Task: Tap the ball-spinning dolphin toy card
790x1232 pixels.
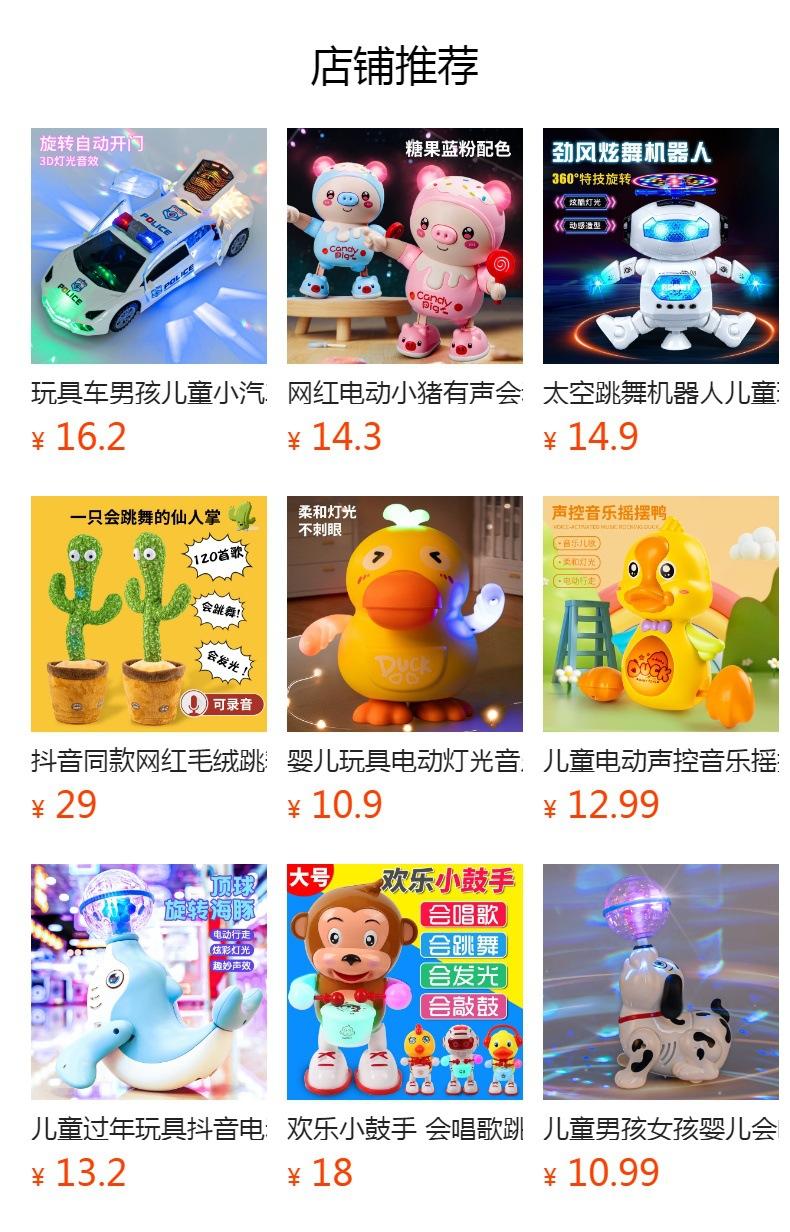Action: [149, 982]
